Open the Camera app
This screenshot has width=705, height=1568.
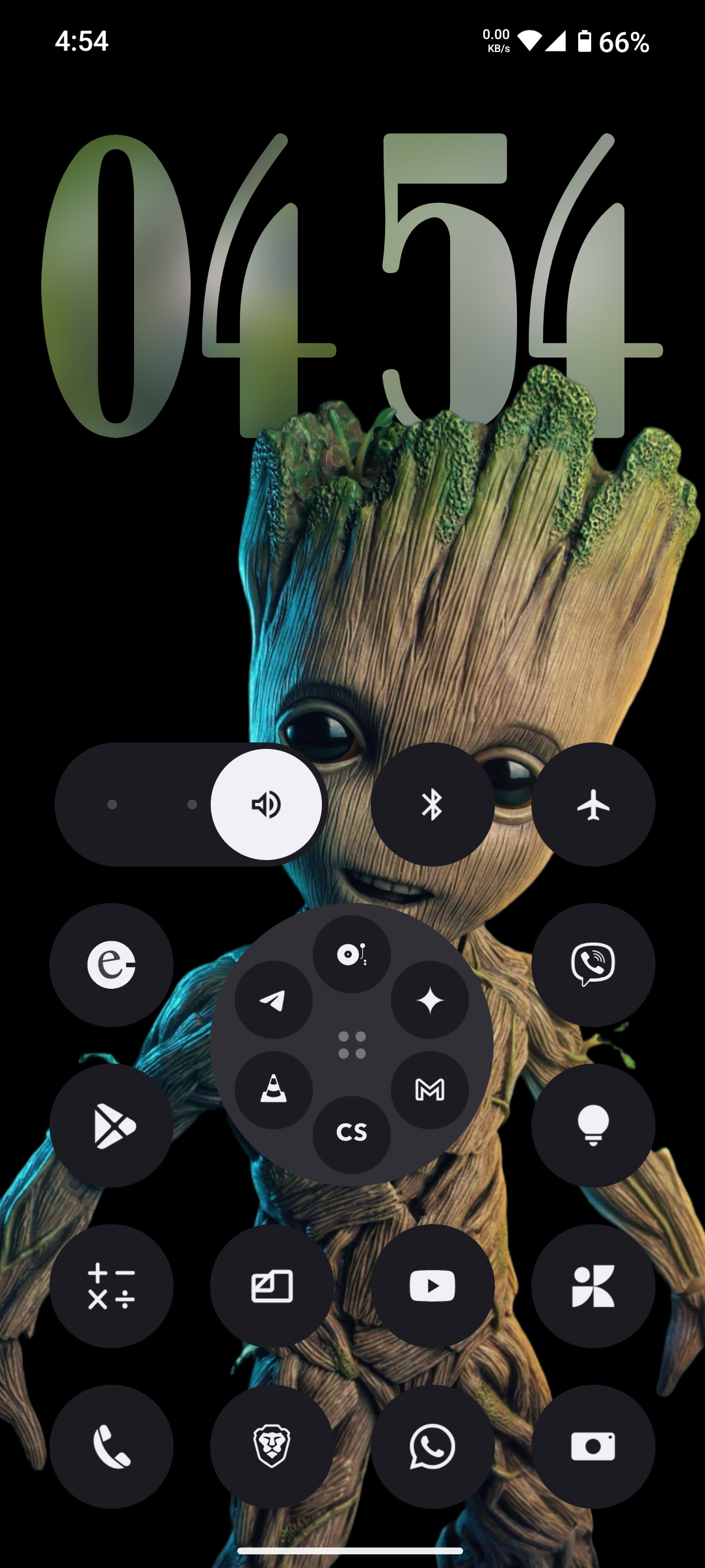(593, 1446)
